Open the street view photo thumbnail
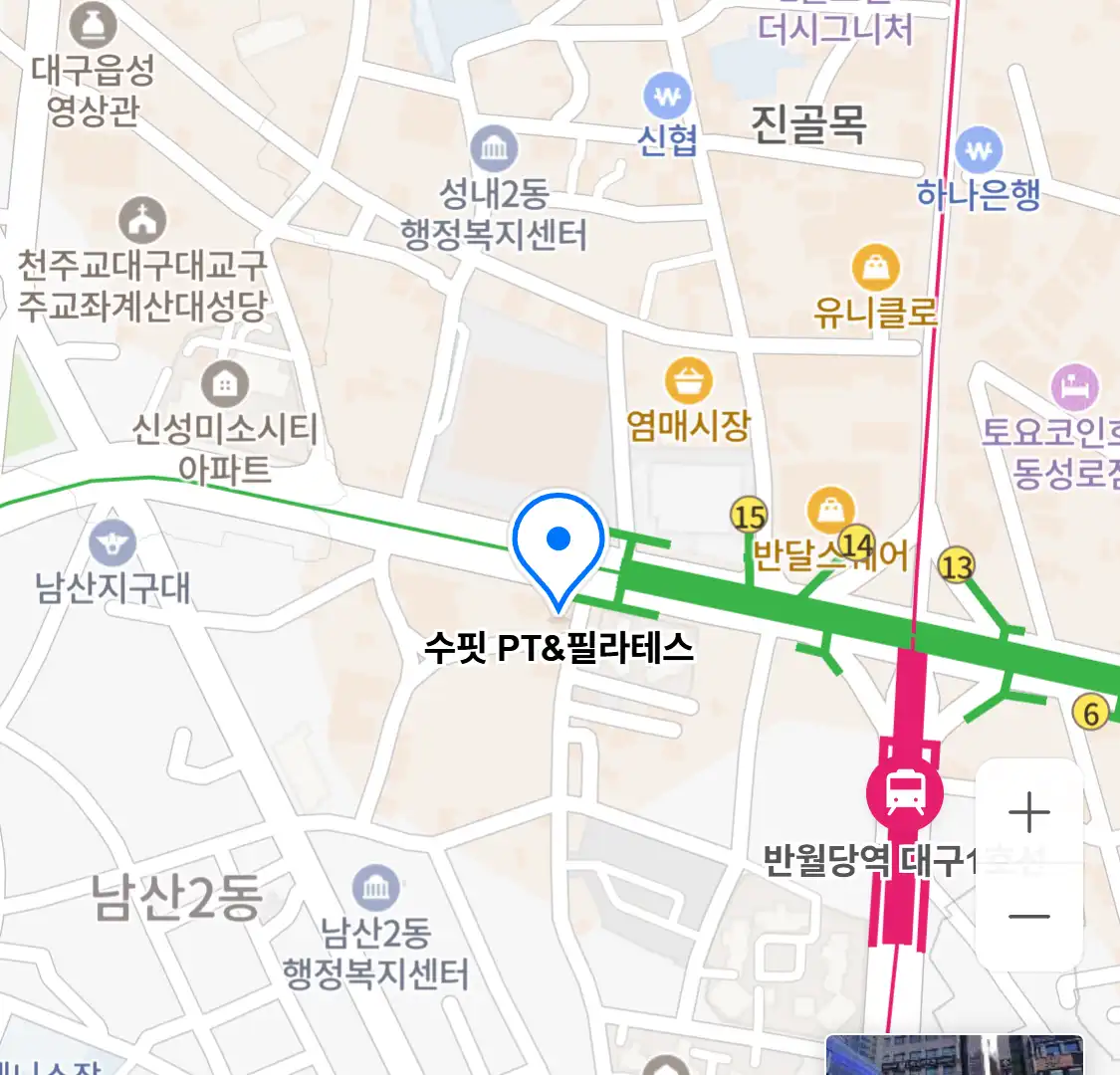Image resolution: width=1120 pixels, height=1075 pixels. (x=954, y=1055)
